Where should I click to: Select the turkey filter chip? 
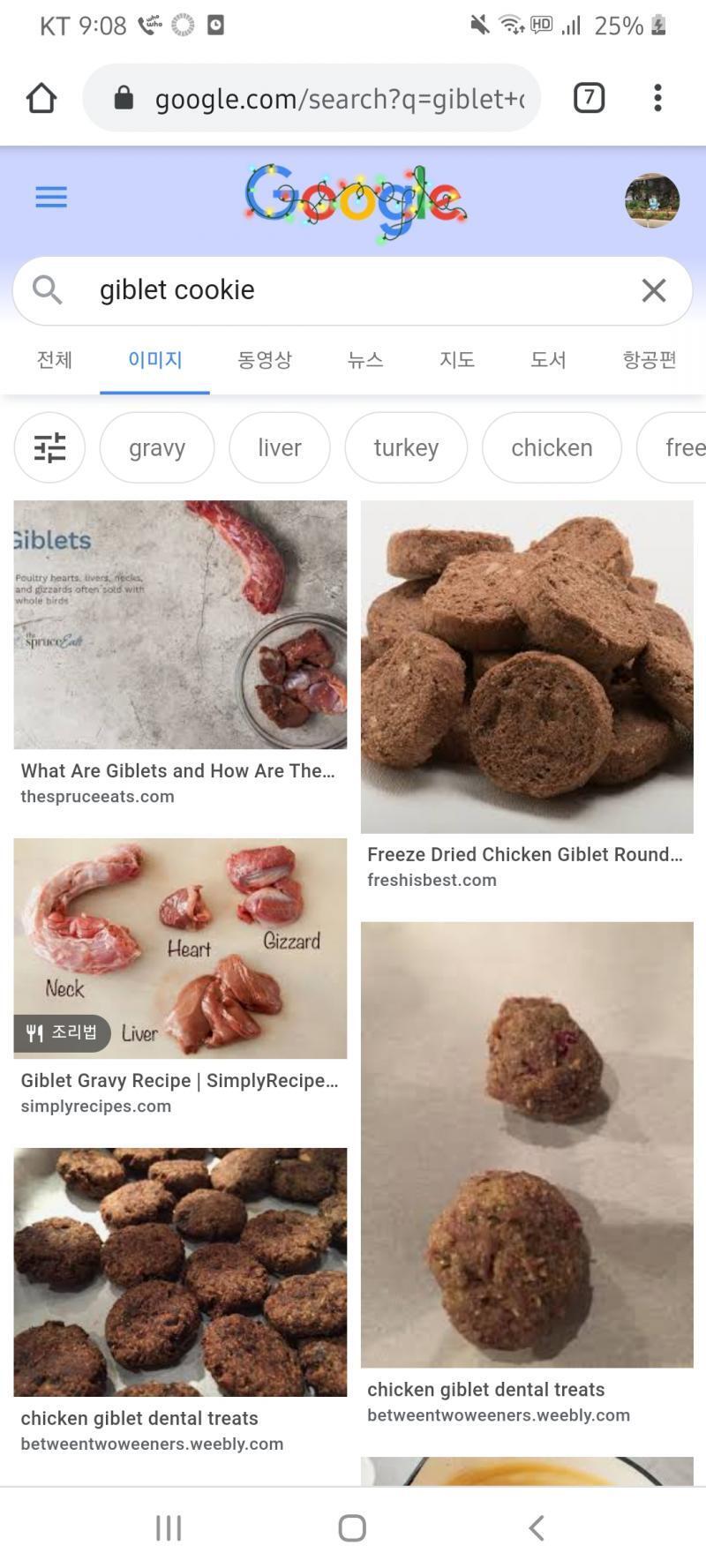click(406, 447)
